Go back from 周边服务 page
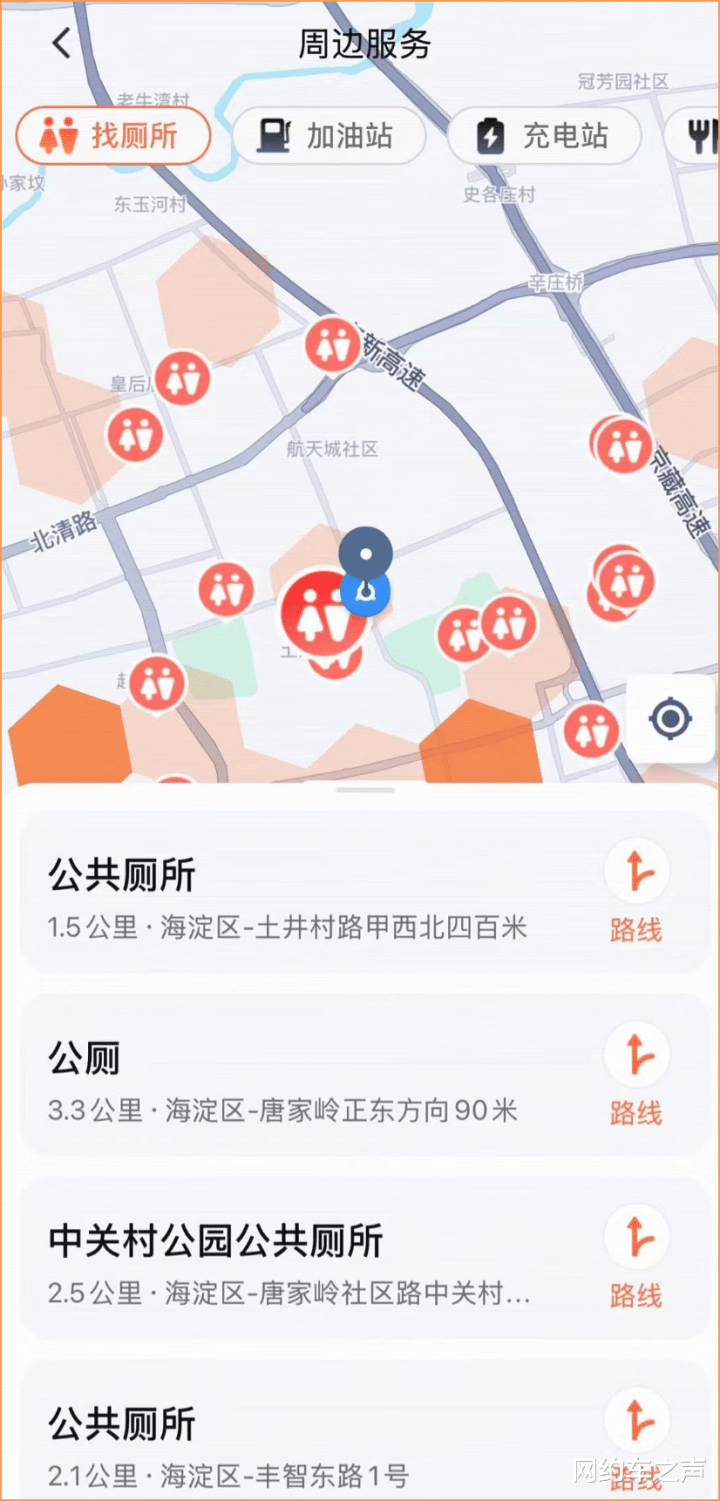The image size is (720, 1501). tap(62, 43)
